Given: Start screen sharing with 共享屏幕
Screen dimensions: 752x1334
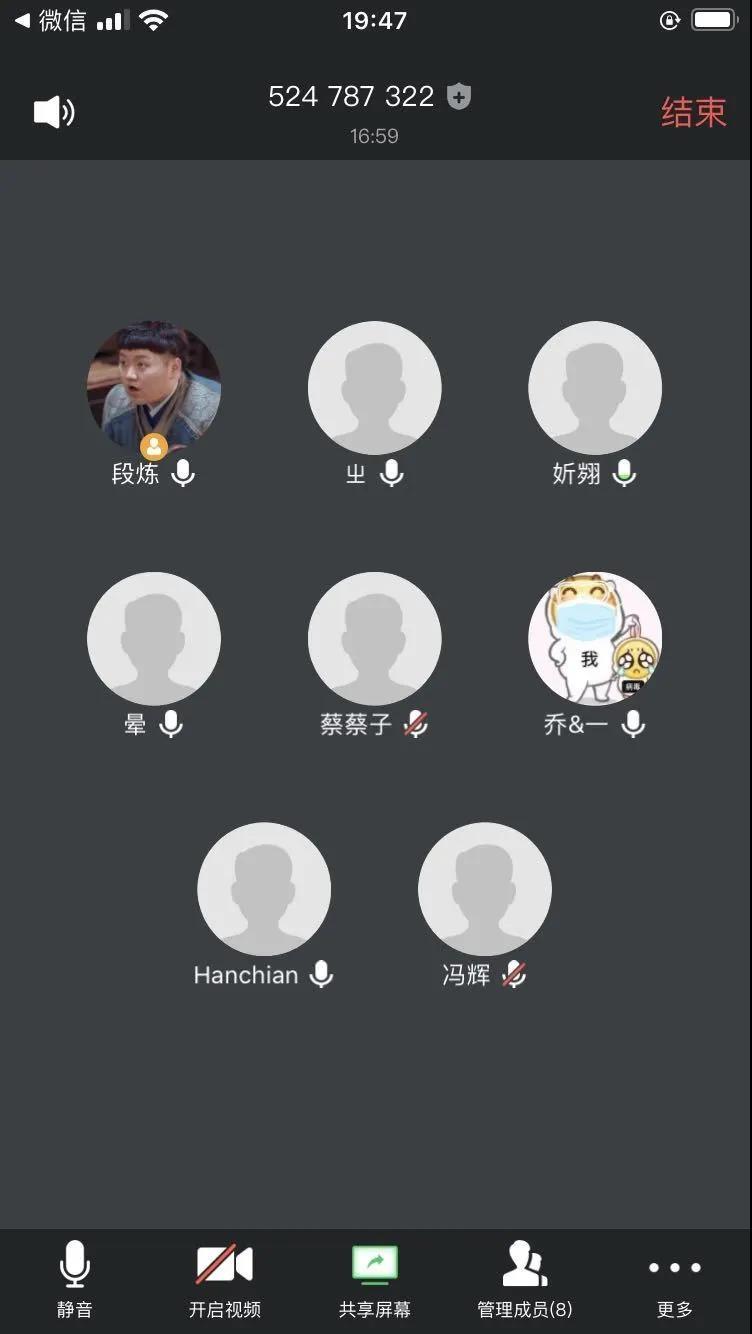Looking at the screenshot, I should point(375,1279).
